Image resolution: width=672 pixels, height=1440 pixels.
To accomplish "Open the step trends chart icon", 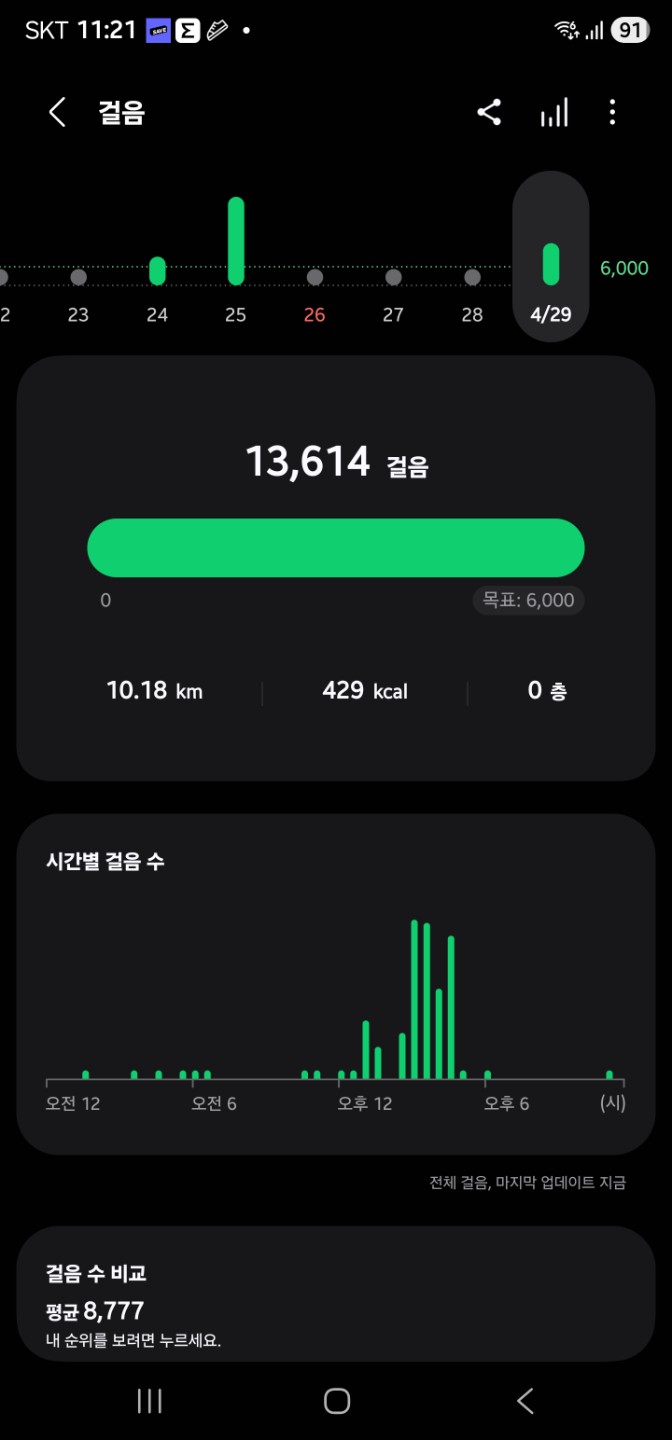I will tap(554, 113).
